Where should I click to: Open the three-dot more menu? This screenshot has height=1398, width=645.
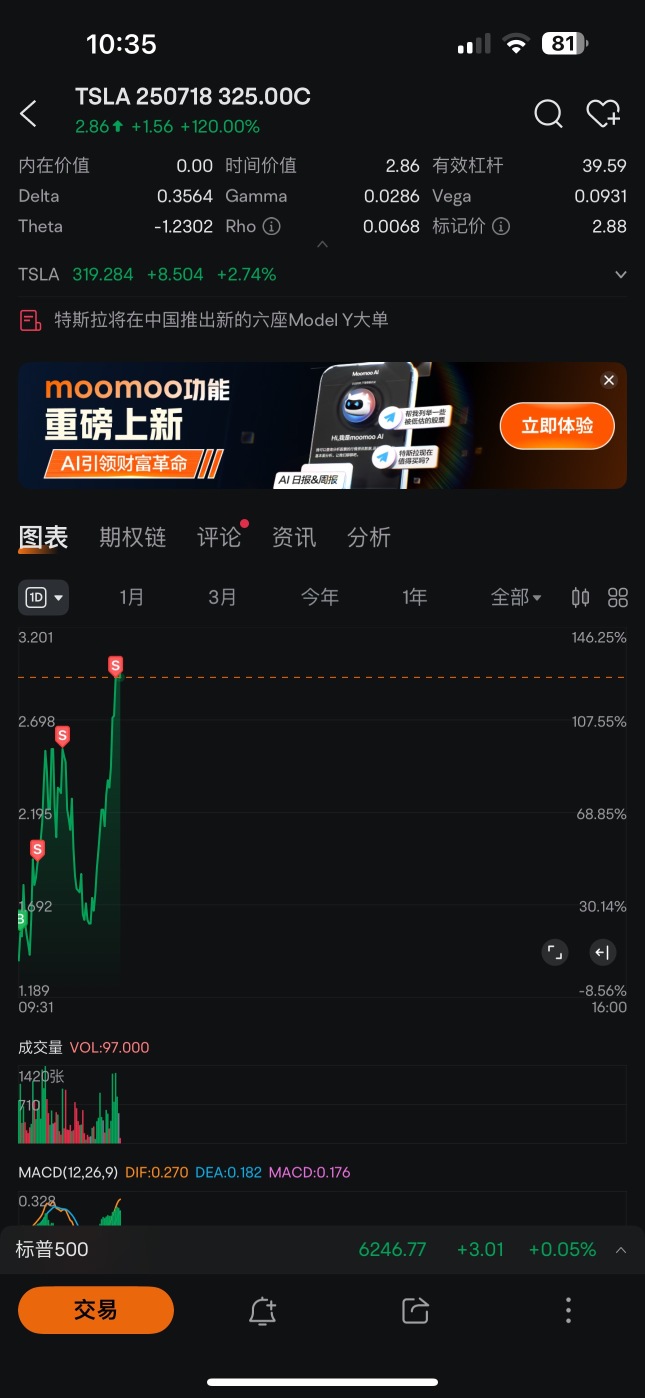click(x=568, y=1310)
